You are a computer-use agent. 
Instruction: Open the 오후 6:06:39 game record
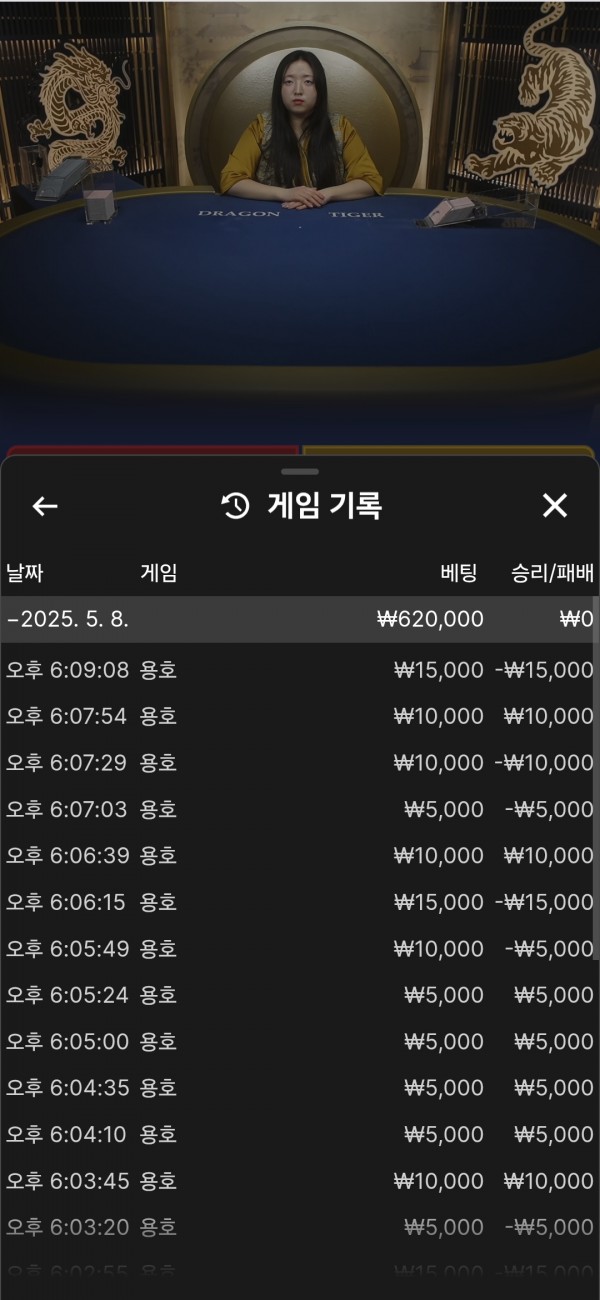(300, 856)
